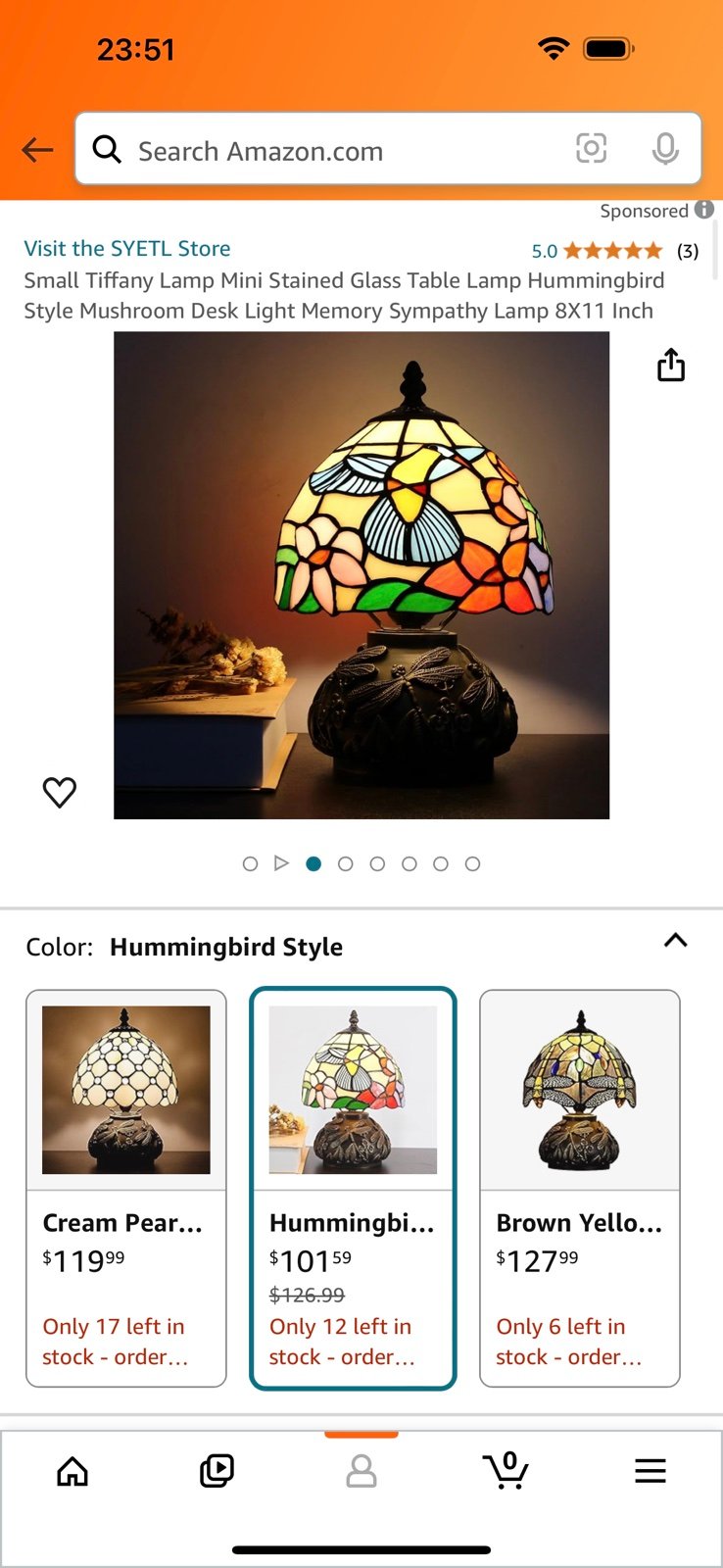Start voice search with the microphone
723x1568 pixels.
pos(665,149)
